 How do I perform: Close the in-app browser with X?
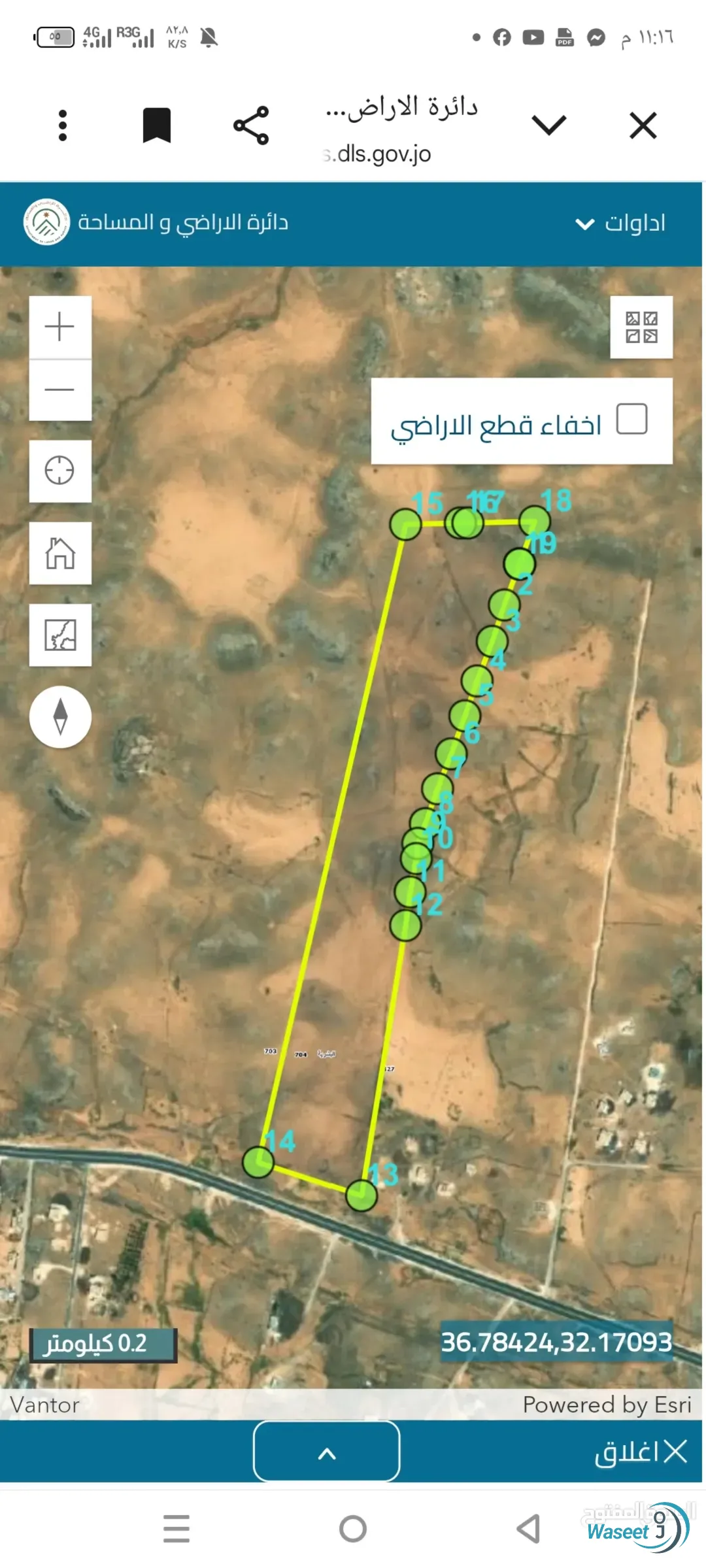643,125
